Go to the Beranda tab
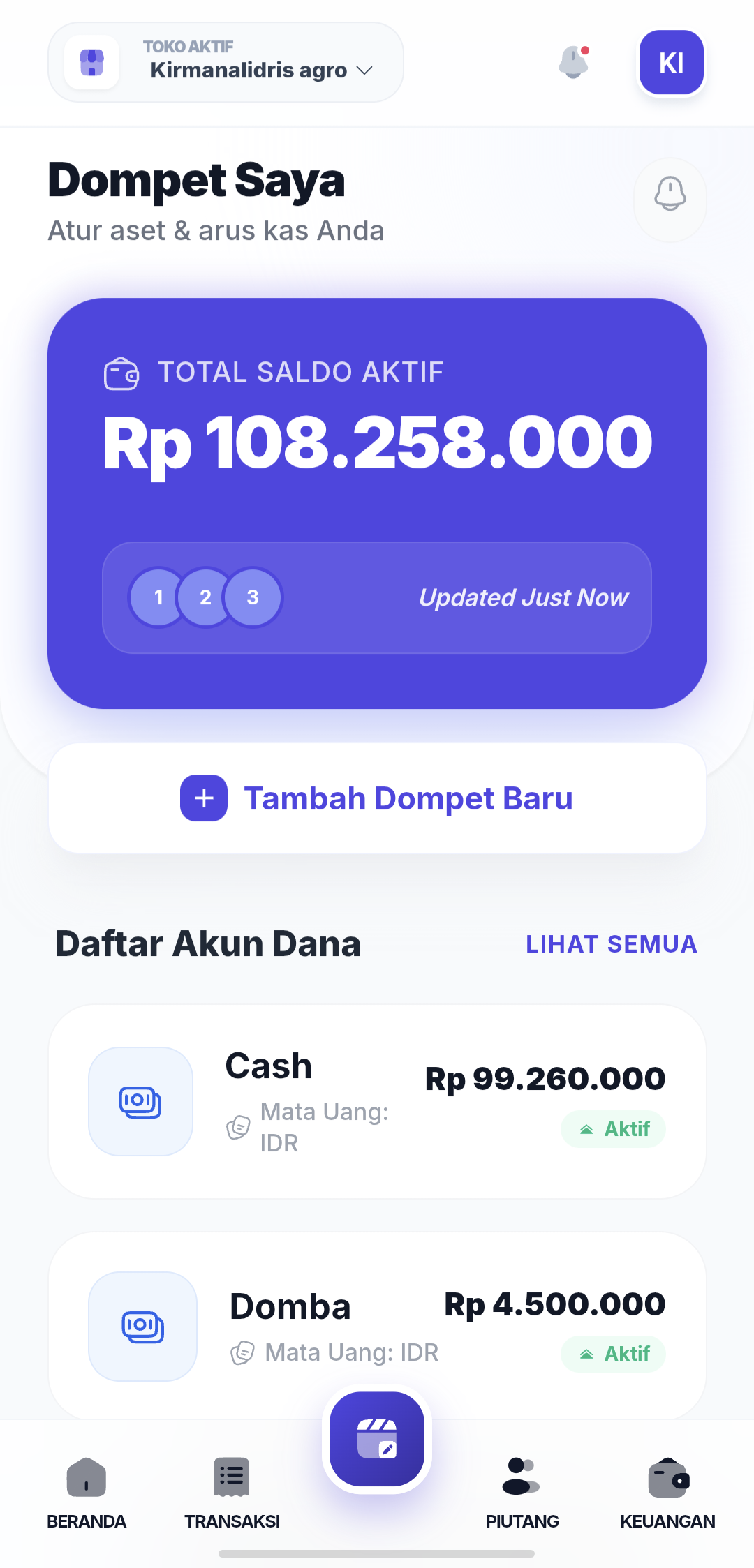Screen dimensions: 754x1568 [x=87, y=1493]
